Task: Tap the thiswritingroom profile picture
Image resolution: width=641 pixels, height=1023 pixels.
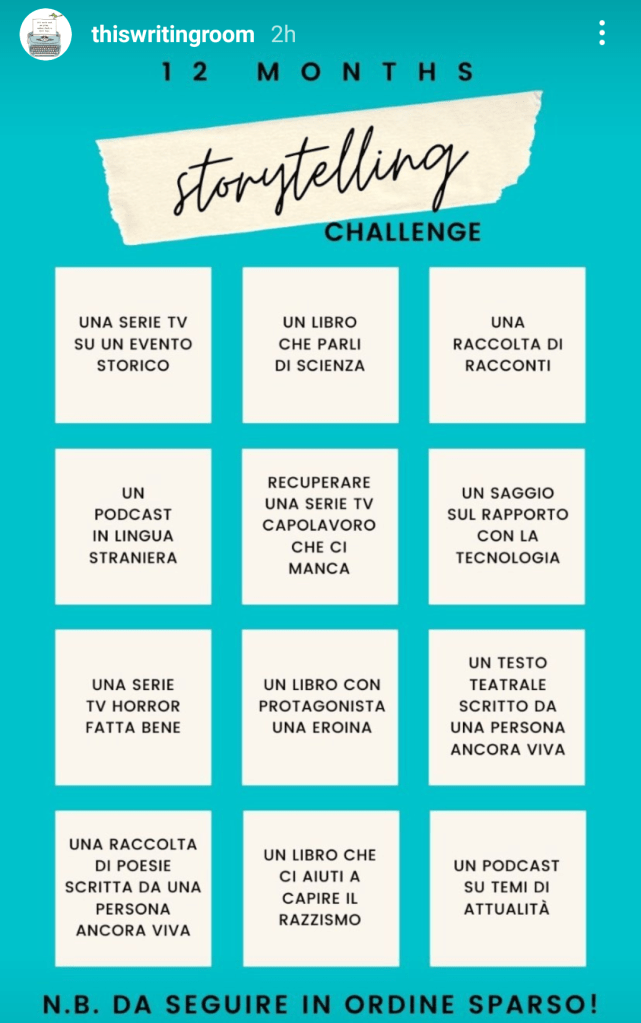Action: 46,35
